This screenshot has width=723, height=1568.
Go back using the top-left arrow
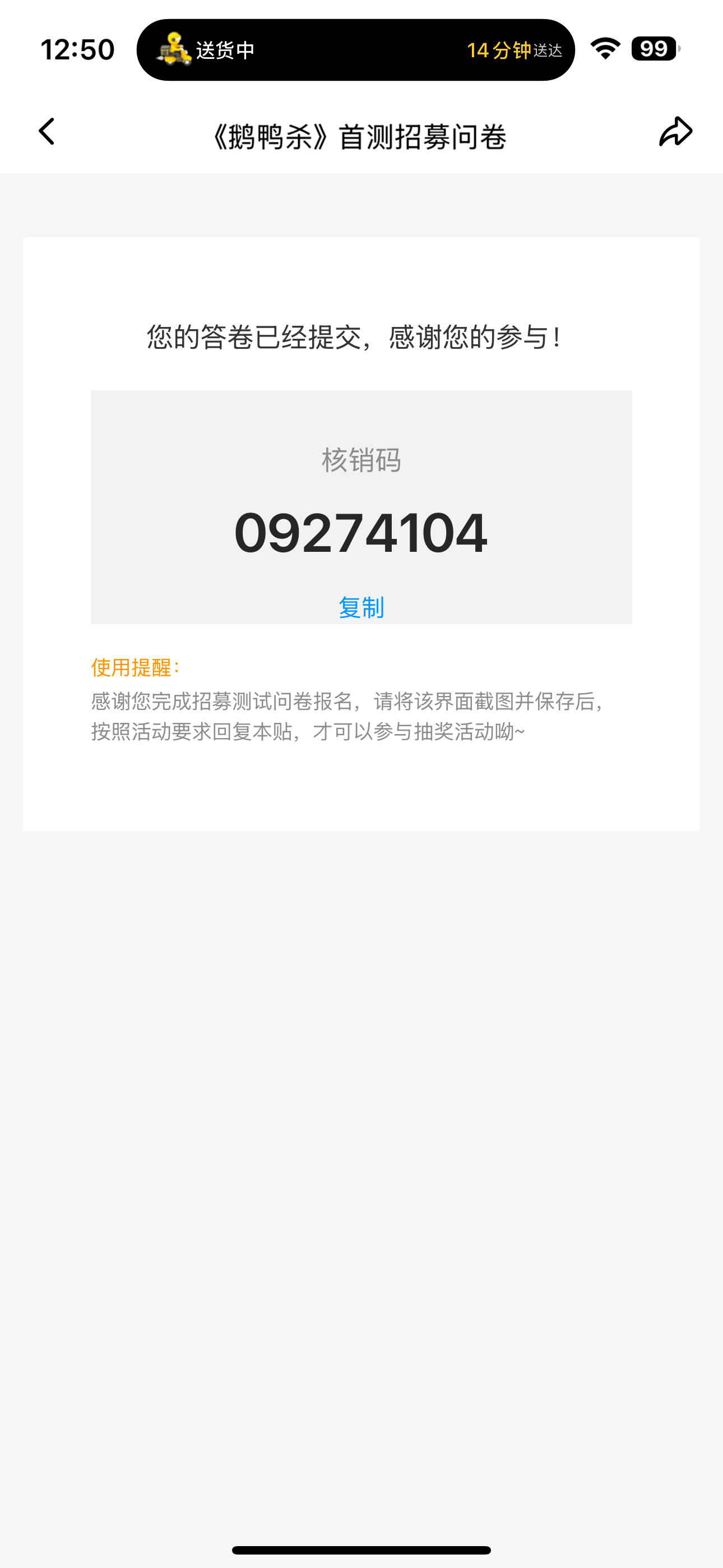(47, 131)
